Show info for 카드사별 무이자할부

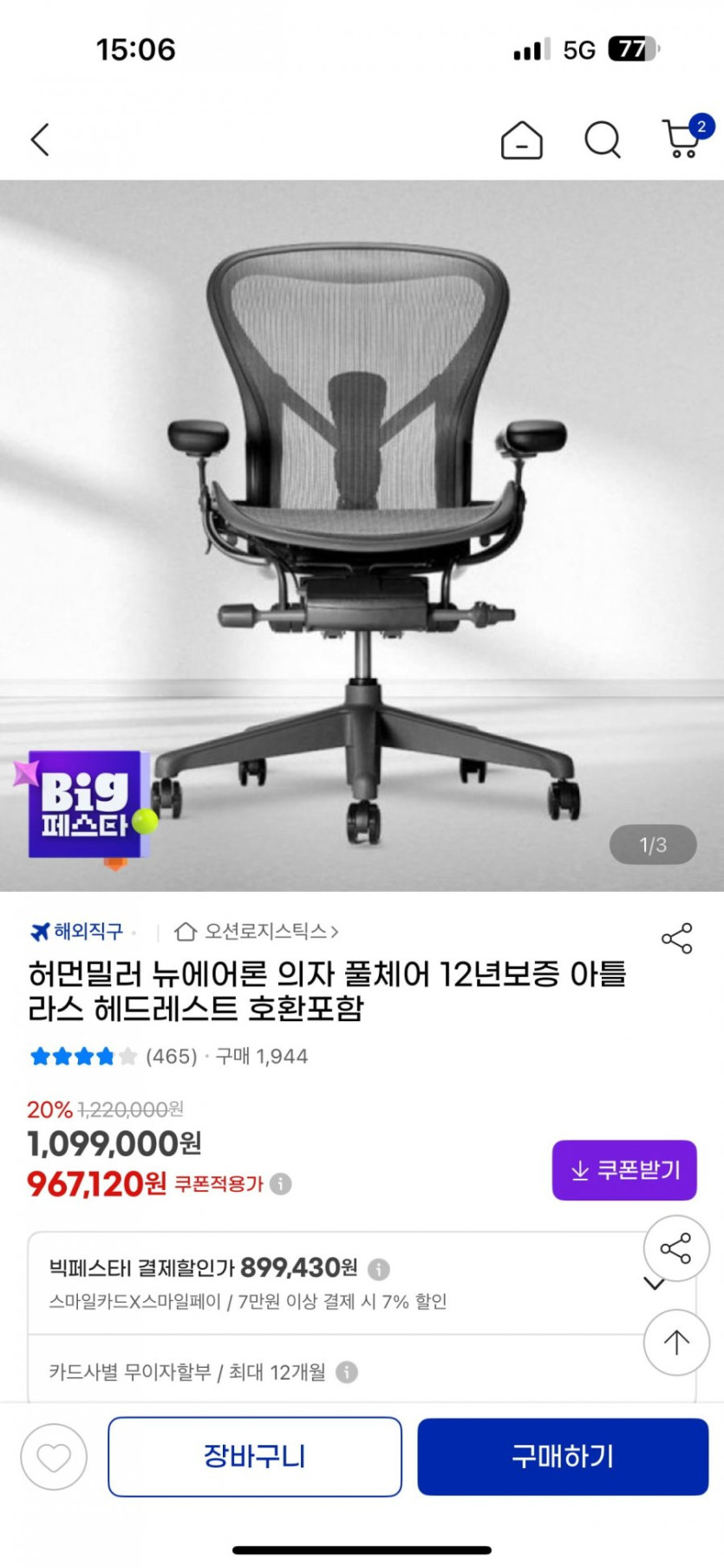(x=347, y=1372)
